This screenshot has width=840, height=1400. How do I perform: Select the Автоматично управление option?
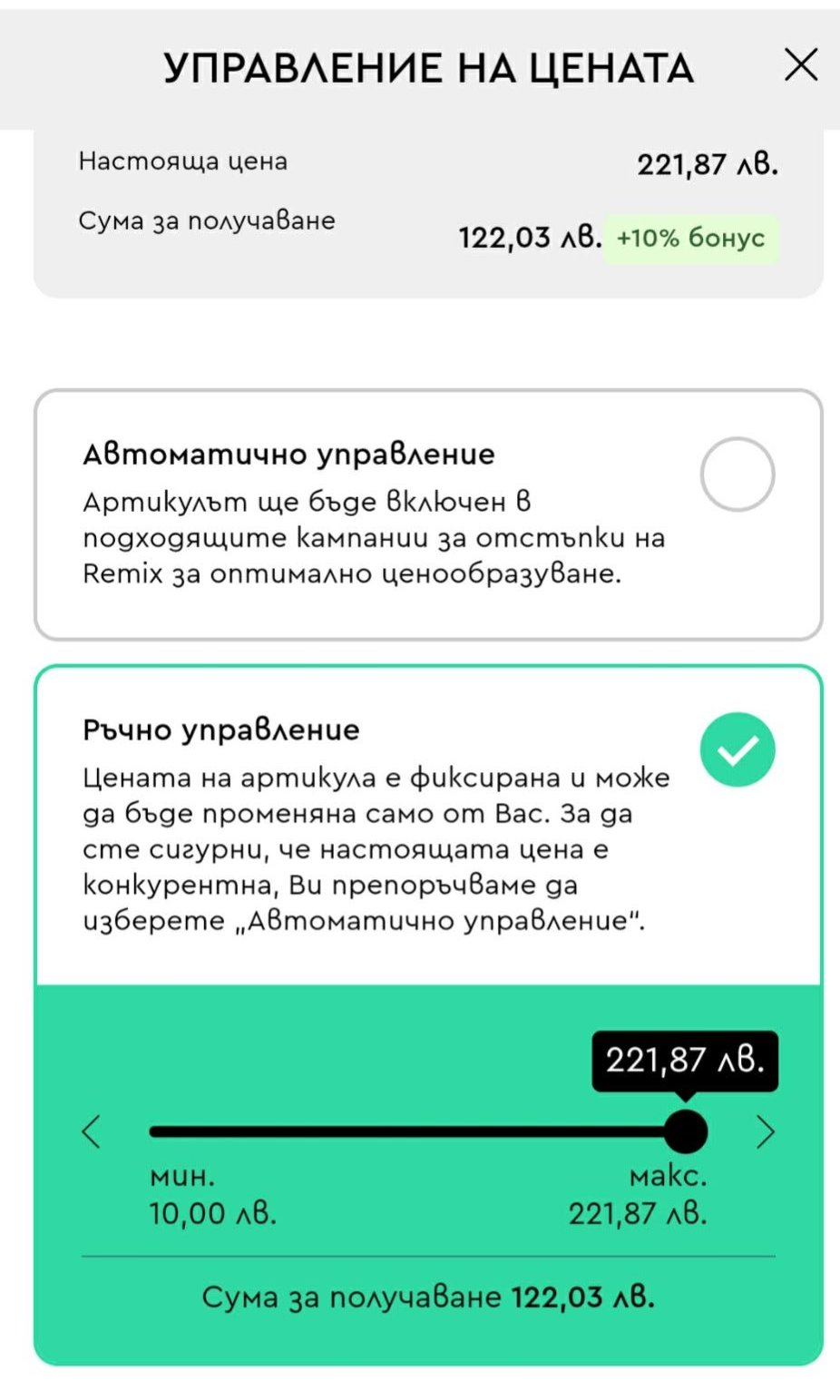(737, 475)
